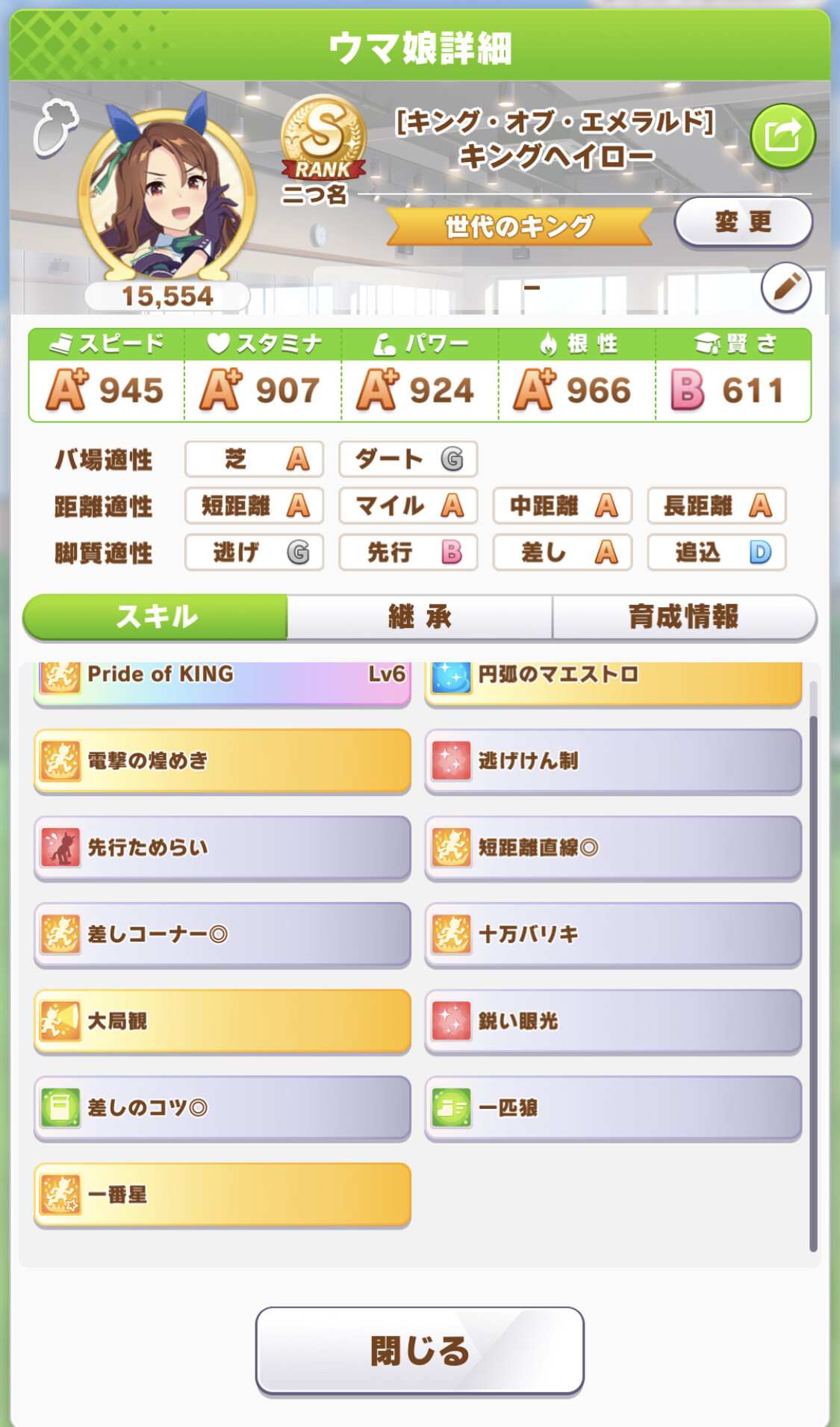
Task: Open the 先行ためらい skill
Action: 223,848
